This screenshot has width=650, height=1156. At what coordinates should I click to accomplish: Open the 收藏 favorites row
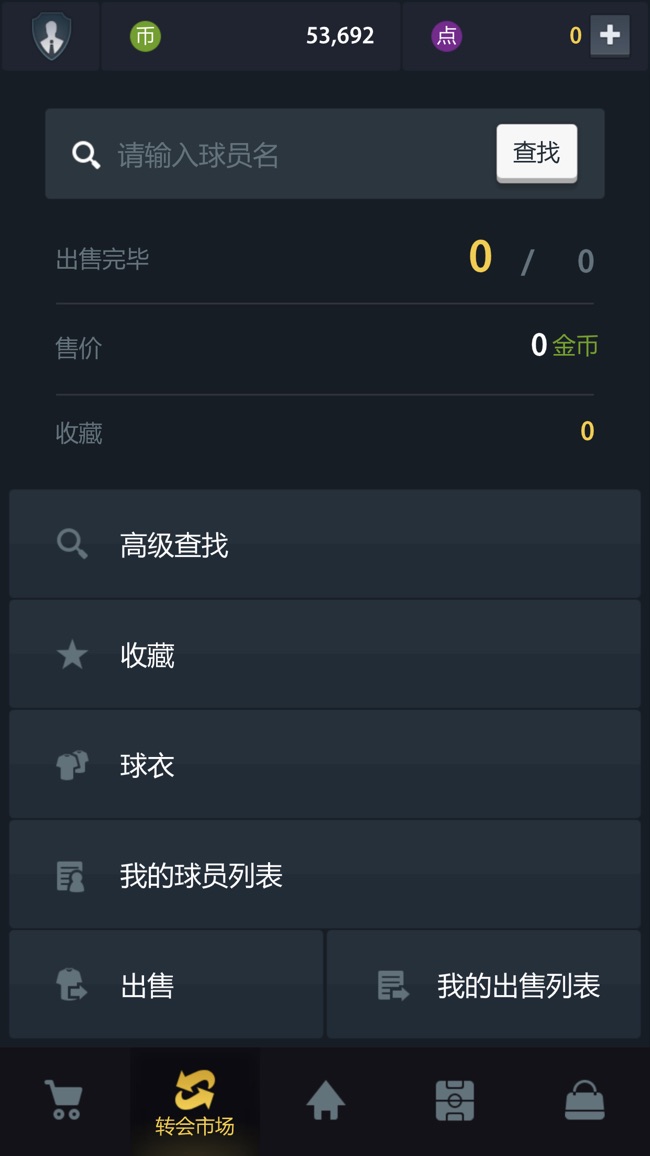tap(324, 655)
